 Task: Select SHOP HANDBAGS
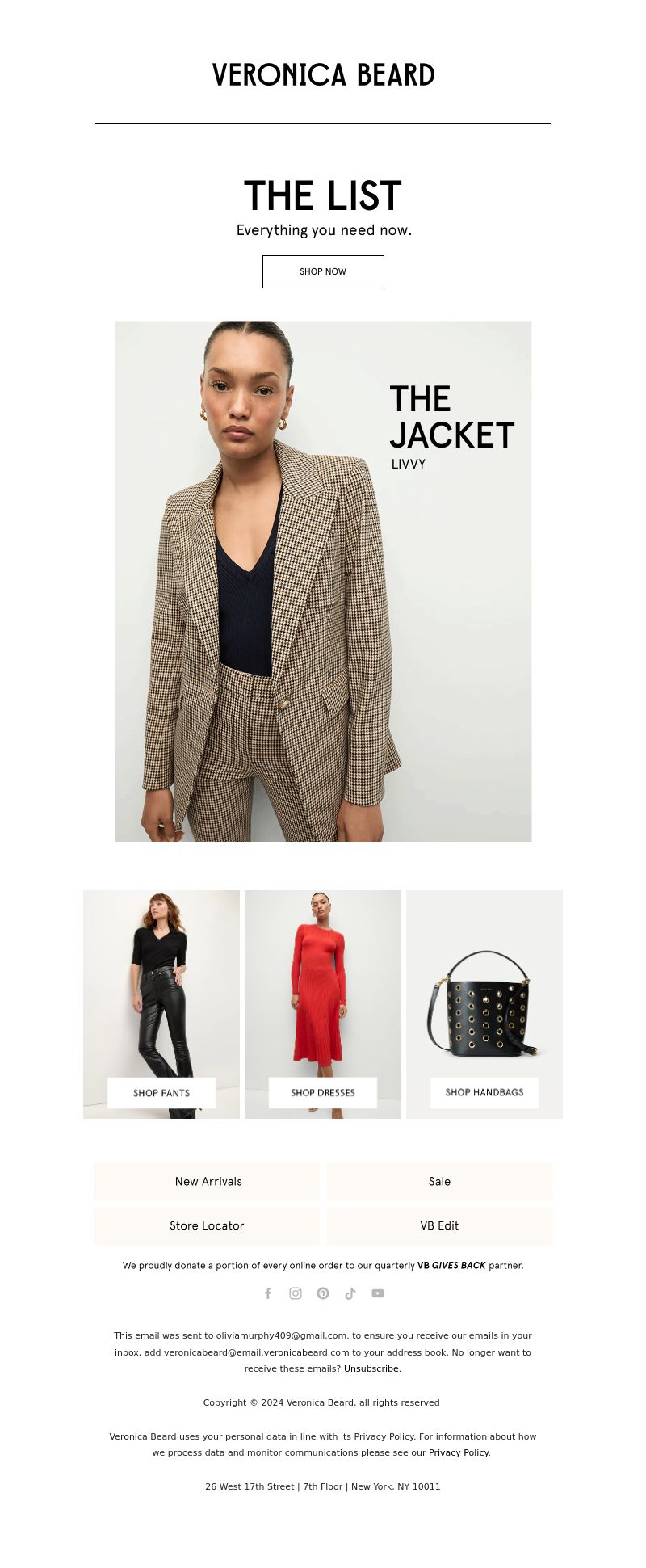[484, 1092]
